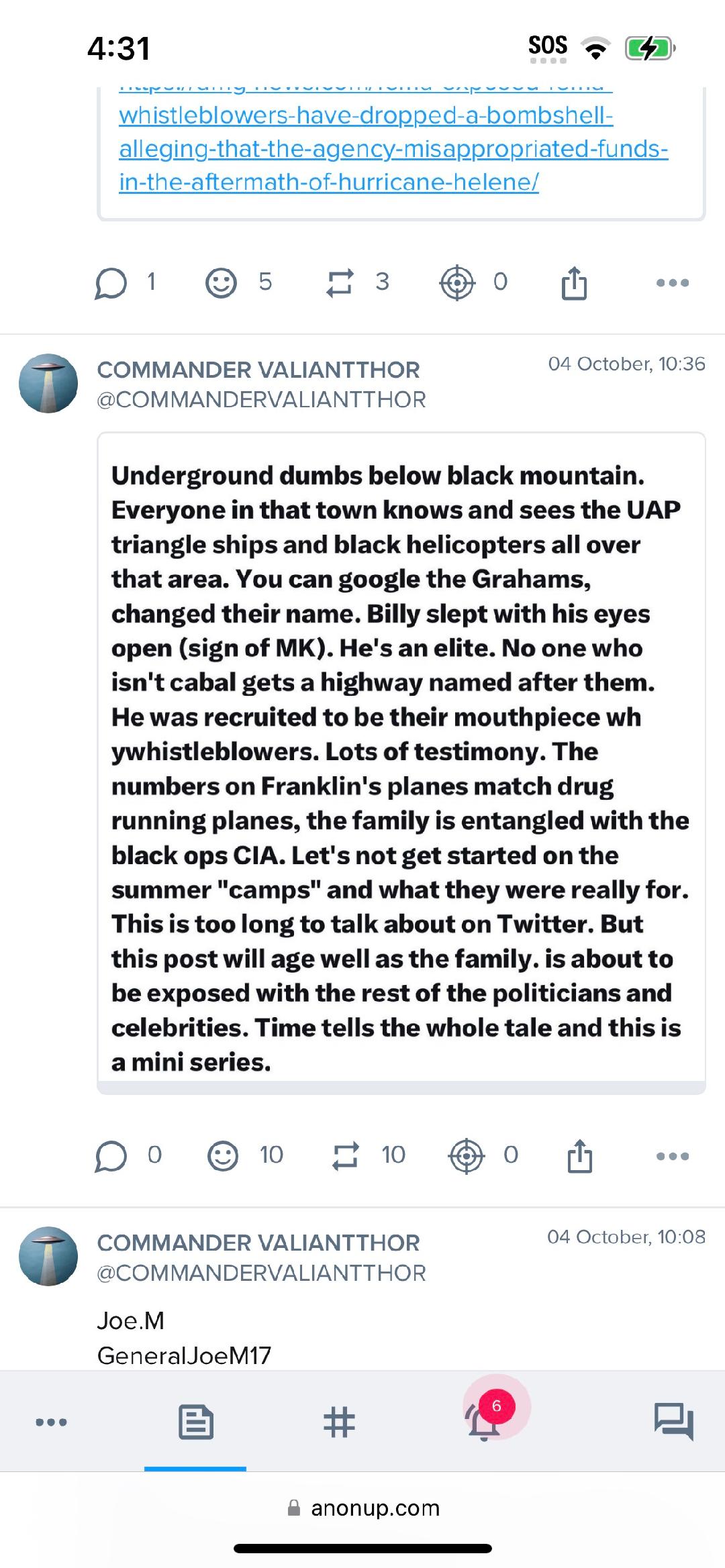Open the avatar of the 10:36 post
Screen dimensions: 725x1568
[x=48, y=383]
